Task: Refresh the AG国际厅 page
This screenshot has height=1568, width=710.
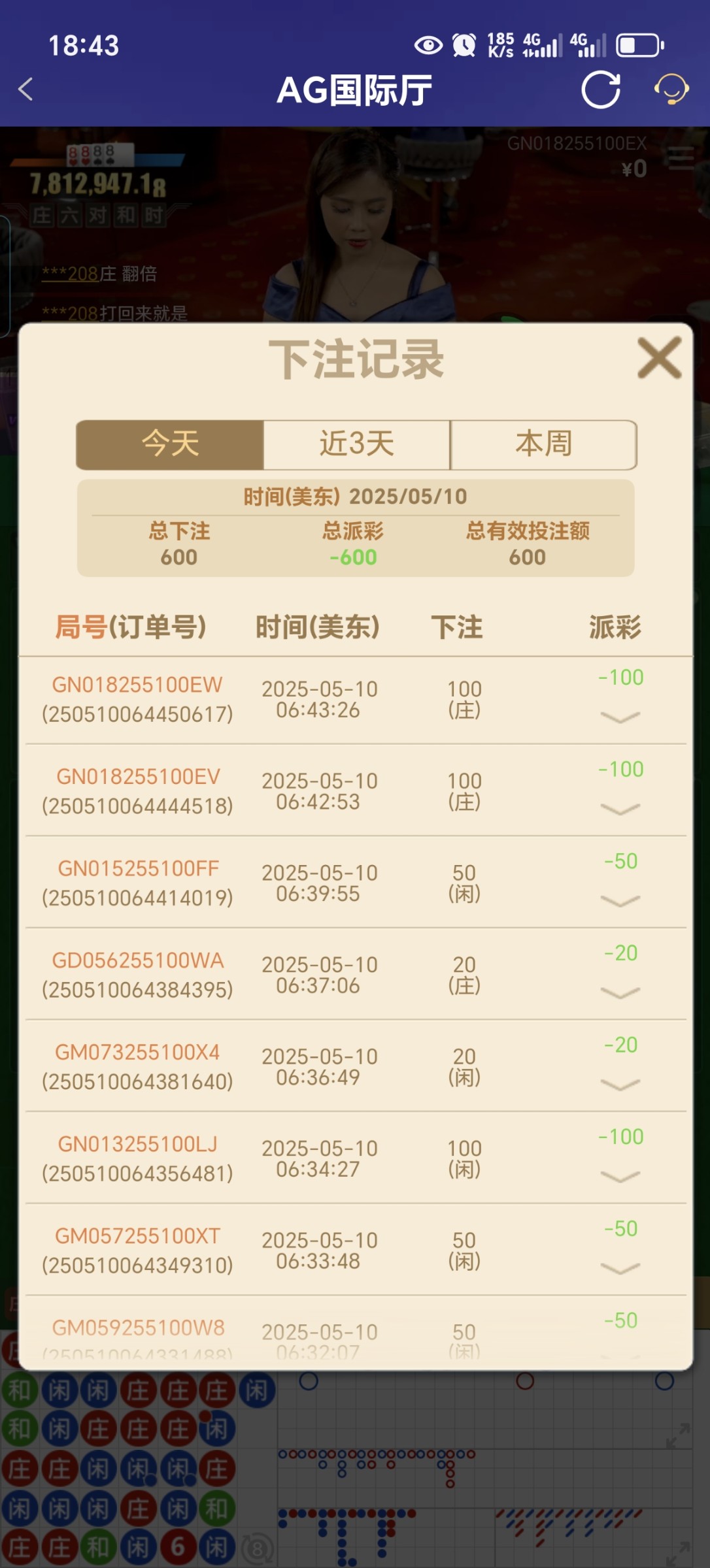Action: (601, 90)
